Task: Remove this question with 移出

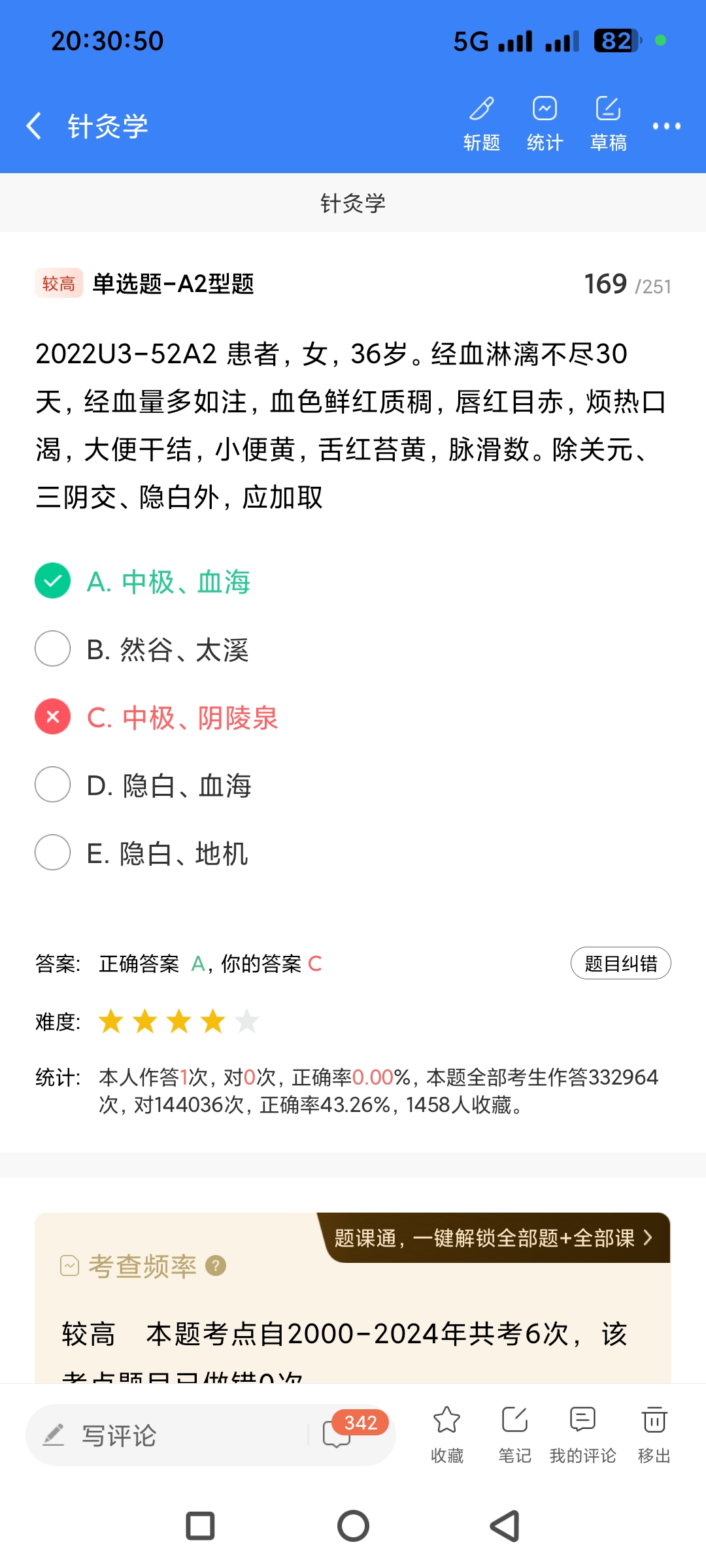Action: pos(654,1434)
